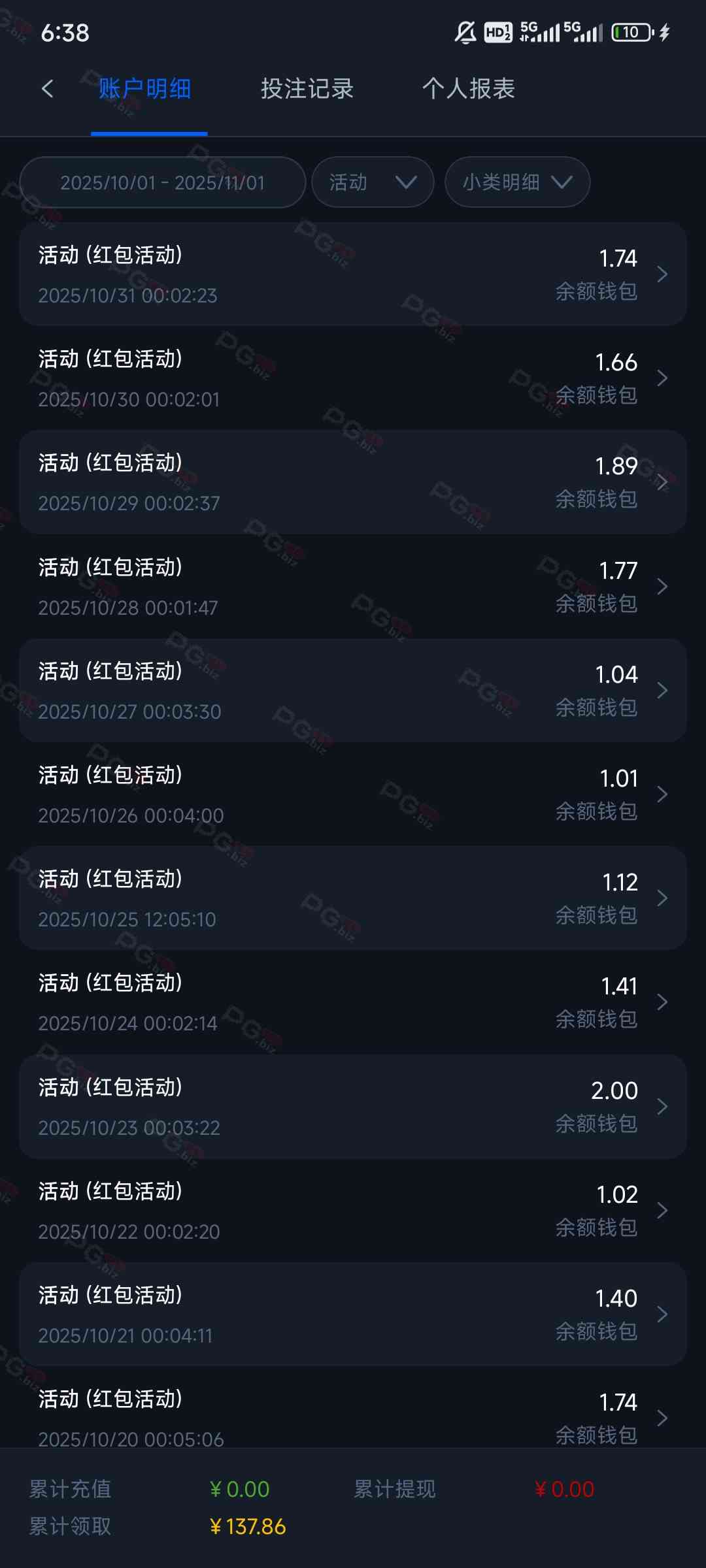
Task: Open the date range picker 2025/10/01 - 2025/11/01
Action: [162, 182]
